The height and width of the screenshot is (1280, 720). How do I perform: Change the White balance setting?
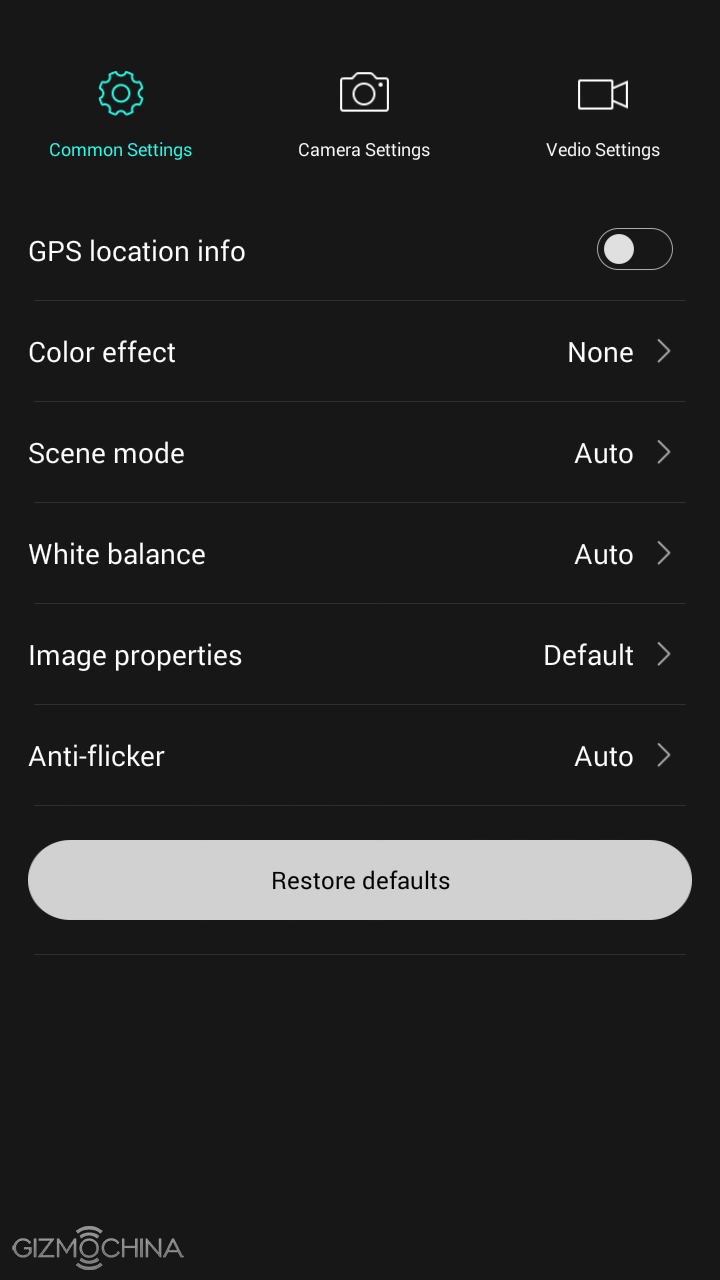(x=360, y=554)
